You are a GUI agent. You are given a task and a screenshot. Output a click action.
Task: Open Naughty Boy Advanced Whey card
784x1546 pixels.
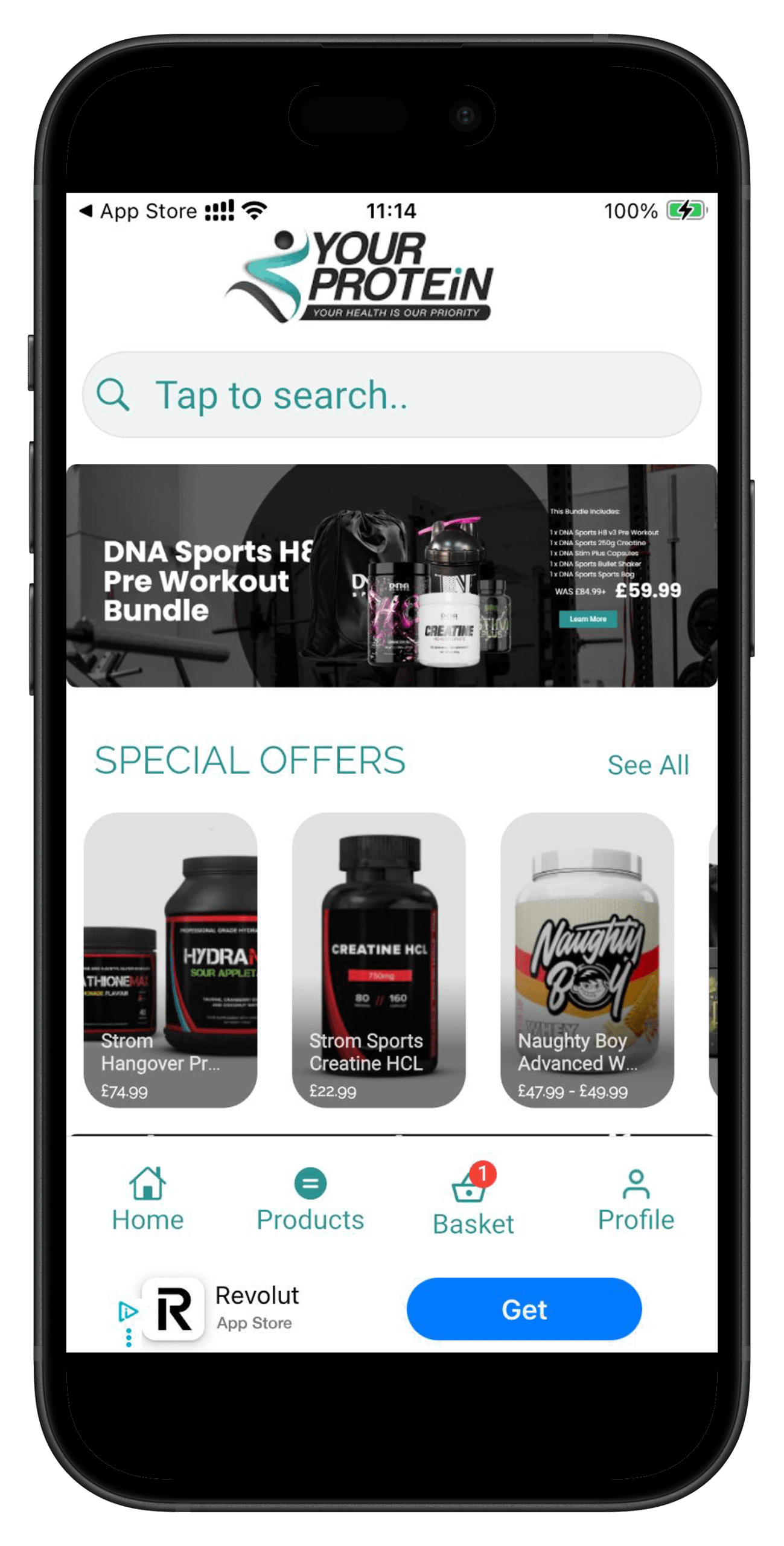[587, 960]
